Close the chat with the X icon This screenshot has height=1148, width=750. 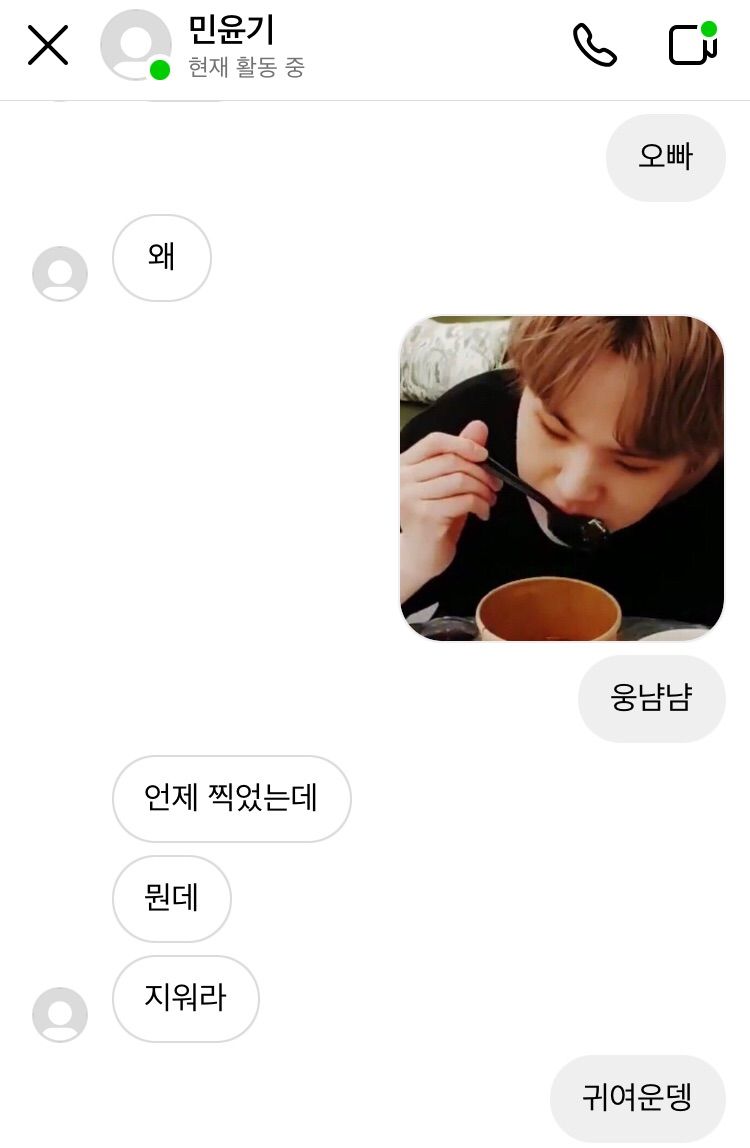[47, 45]
